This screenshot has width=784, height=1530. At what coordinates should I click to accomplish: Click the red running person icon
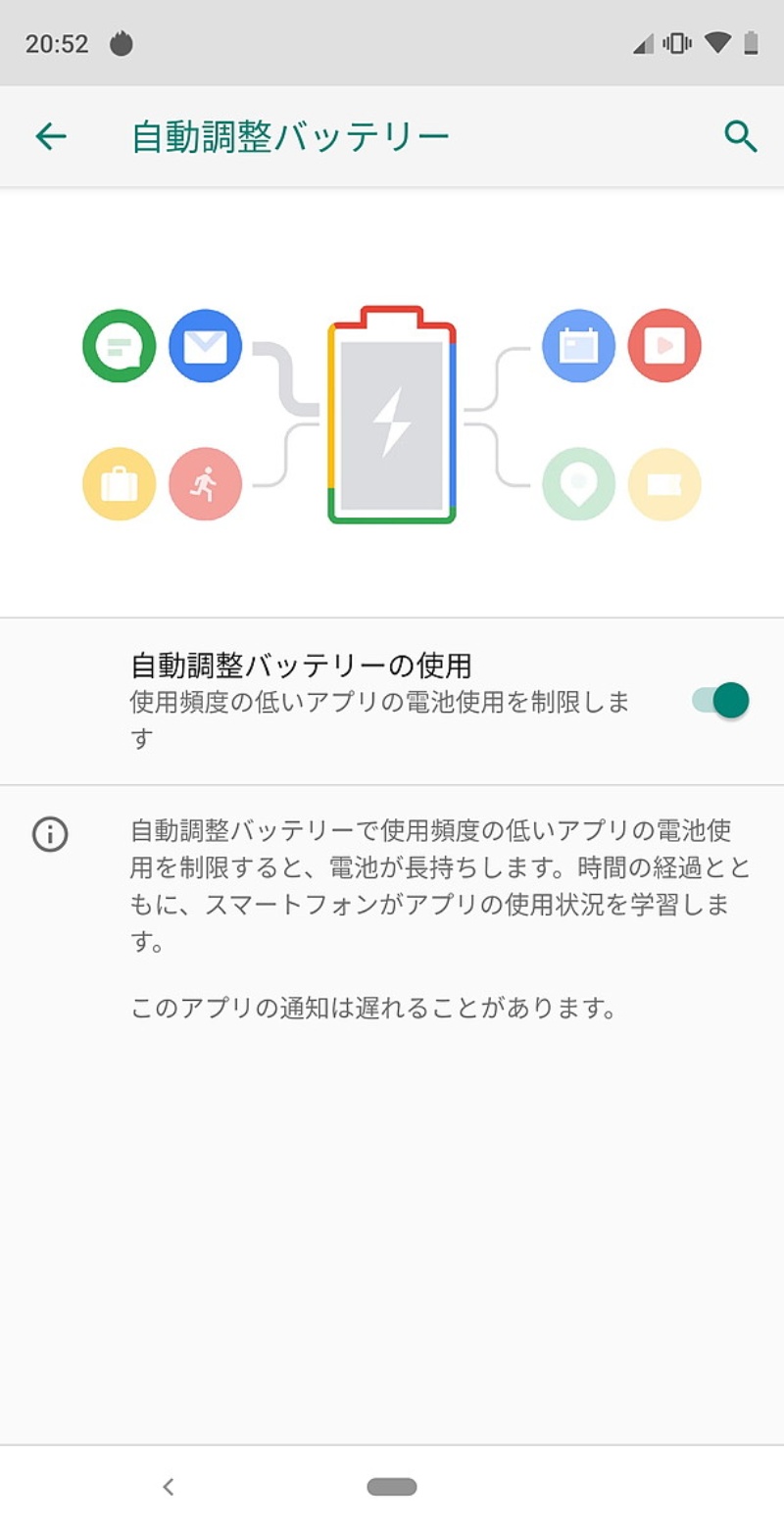(205, 483)
